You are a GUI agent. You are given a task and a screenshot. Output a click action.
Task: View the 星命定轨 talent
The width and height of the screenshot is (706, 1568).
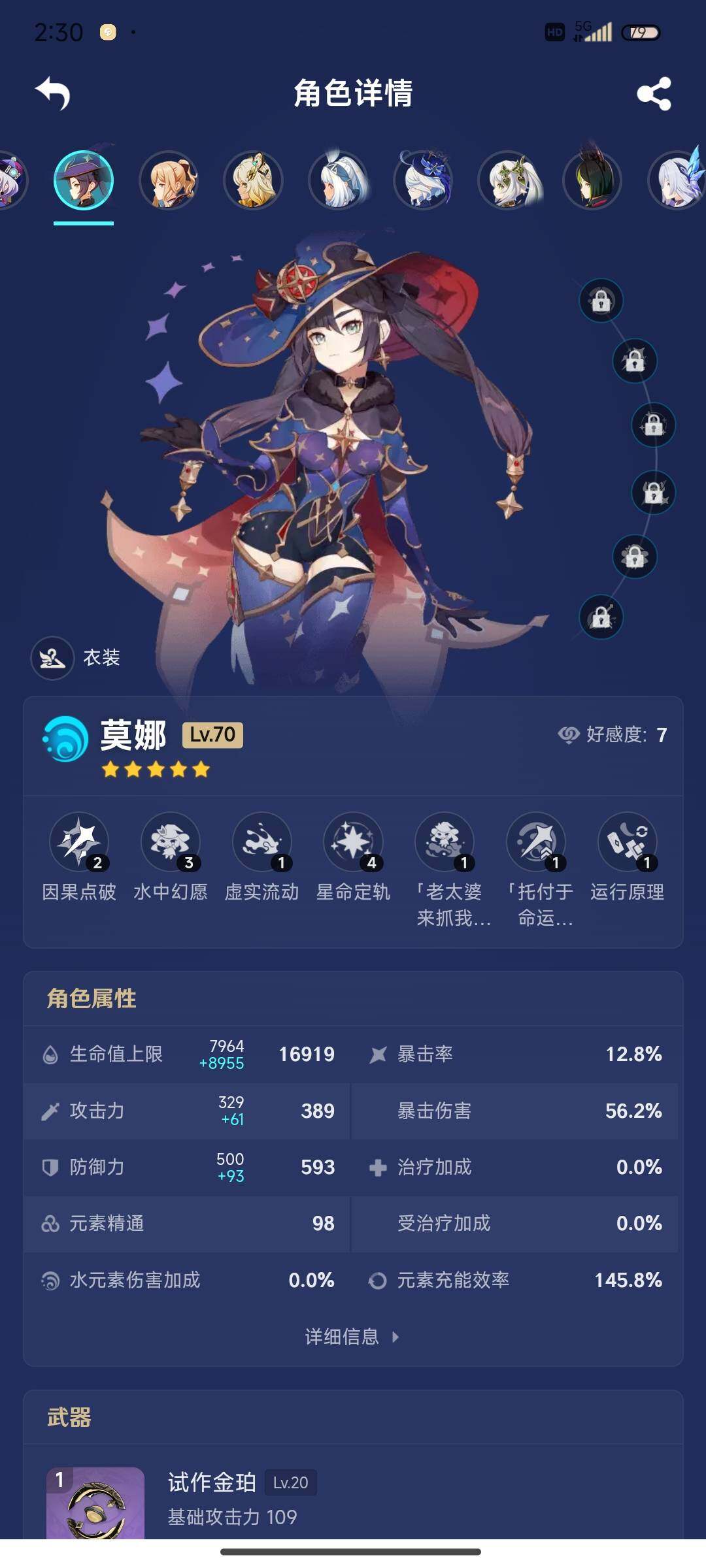353,843
